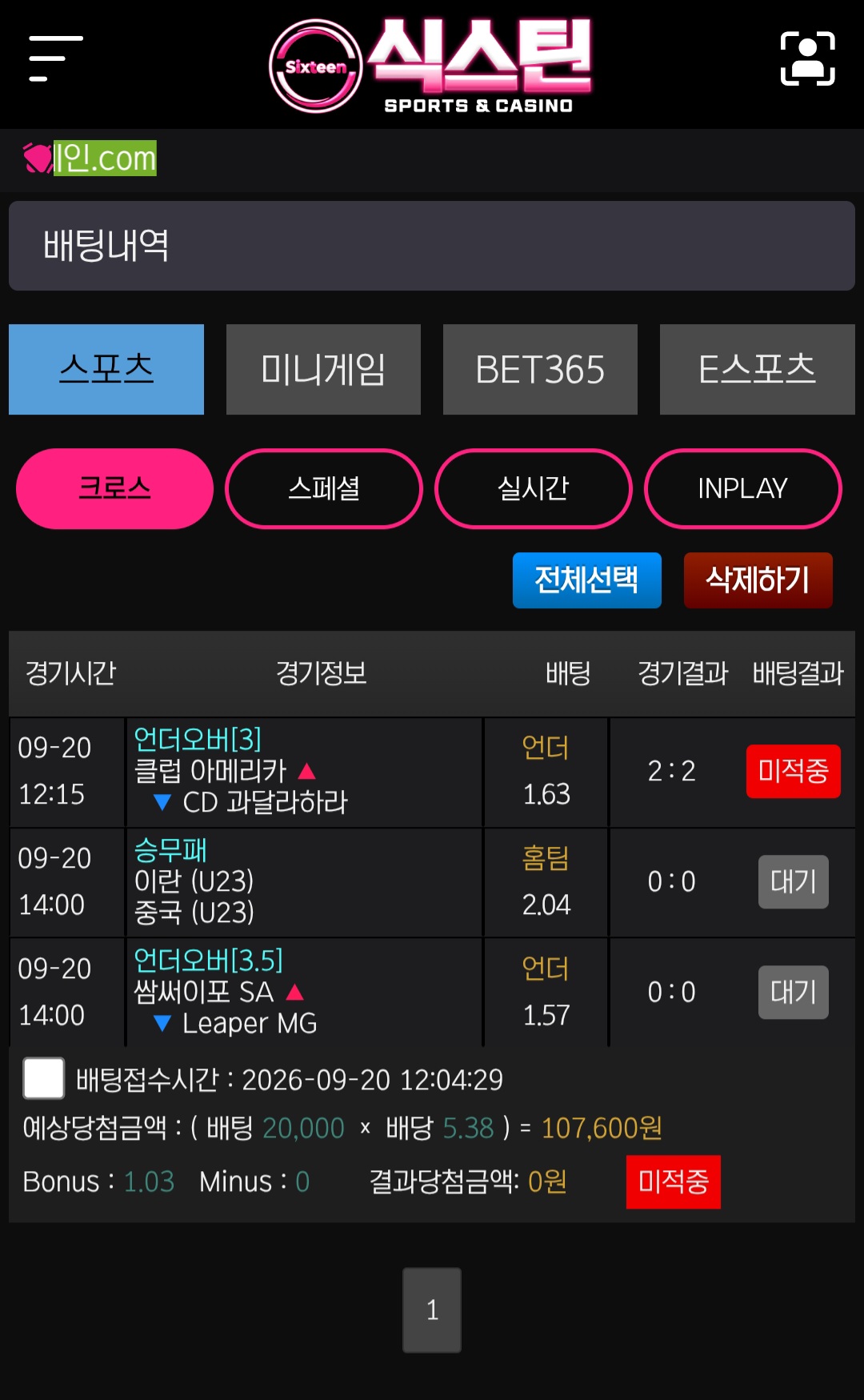Go to page 1
The image size is (864, 1400).
tap(432, 1310)
